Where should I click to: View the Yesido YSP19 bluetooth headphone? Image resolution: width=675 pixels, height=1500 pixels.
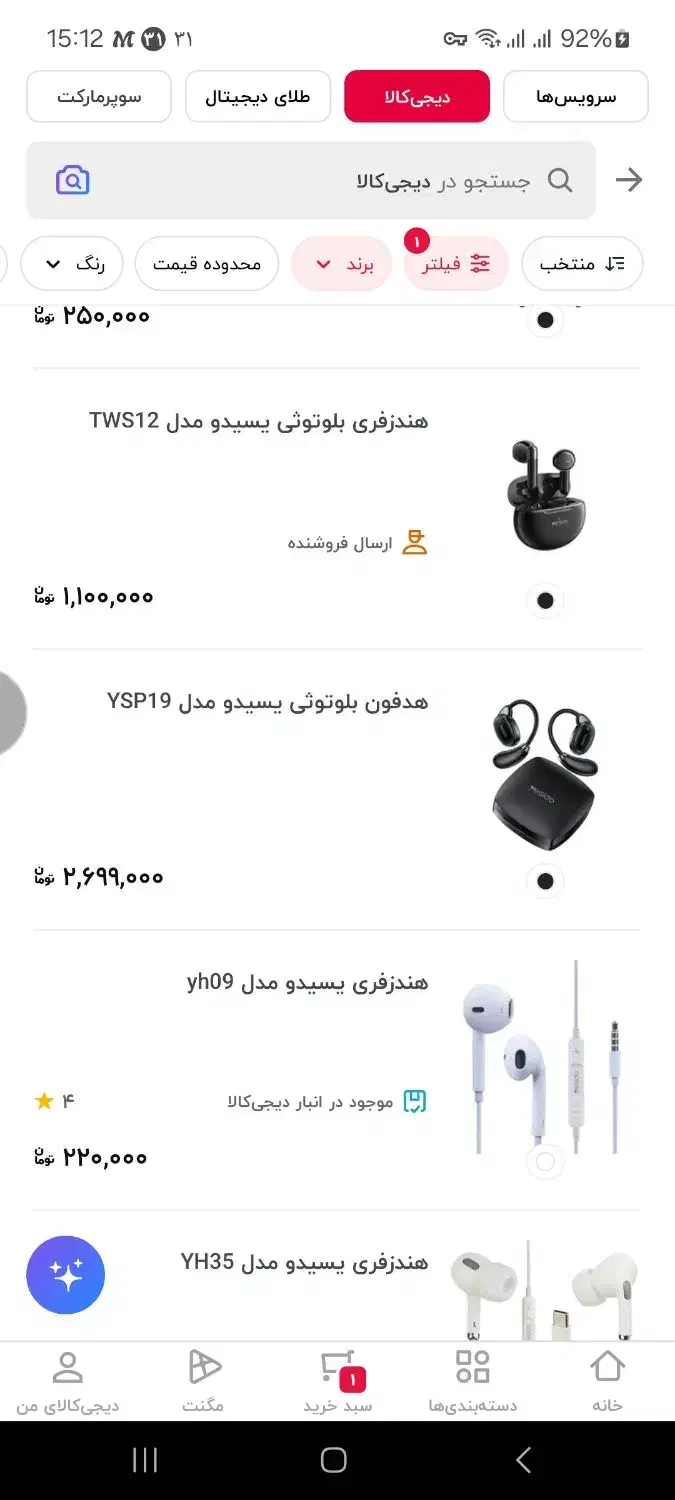coord(267,702)
